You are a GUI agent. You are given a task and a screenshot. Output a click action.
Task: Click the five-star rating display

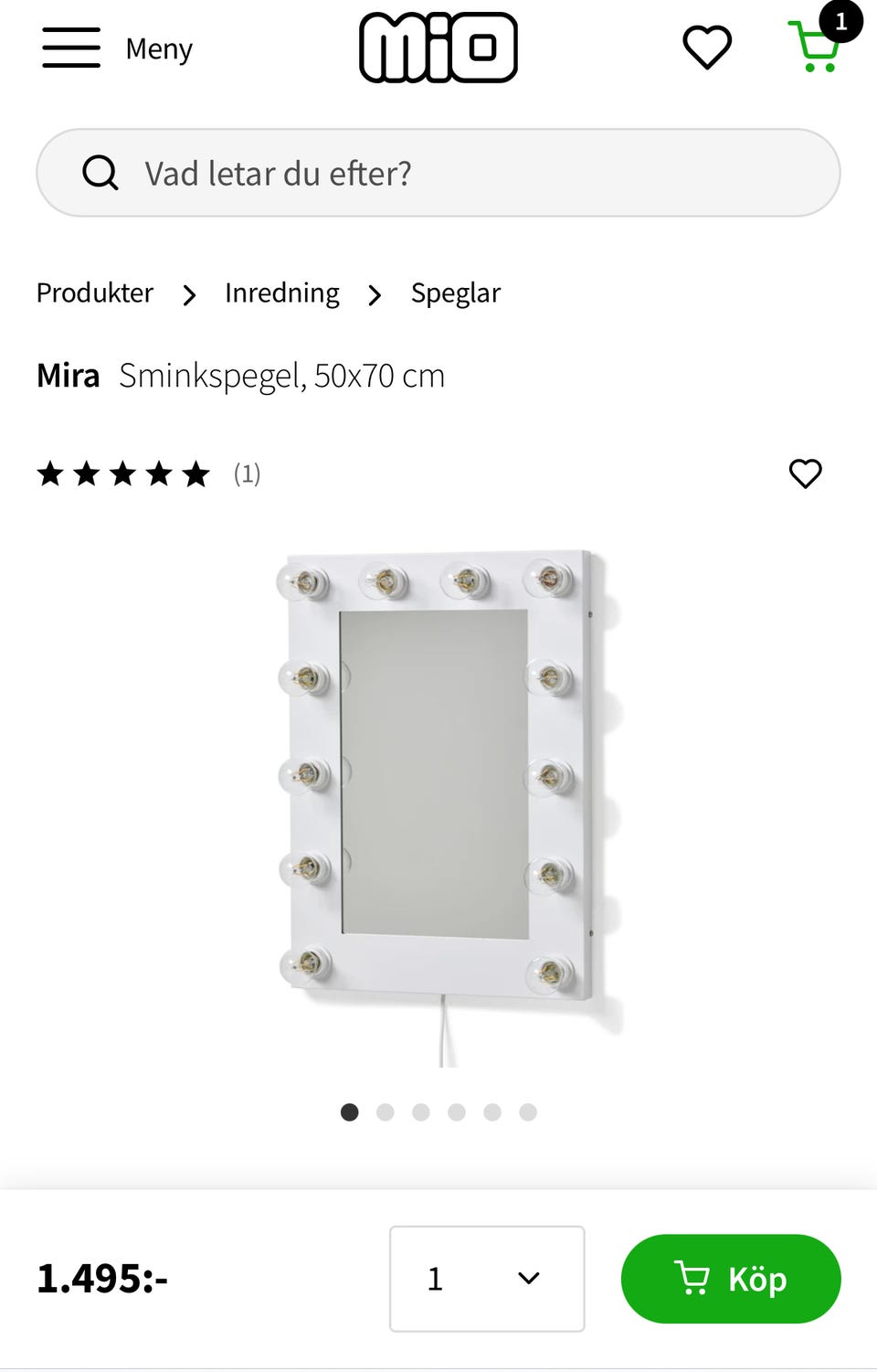tap(123, 473)
